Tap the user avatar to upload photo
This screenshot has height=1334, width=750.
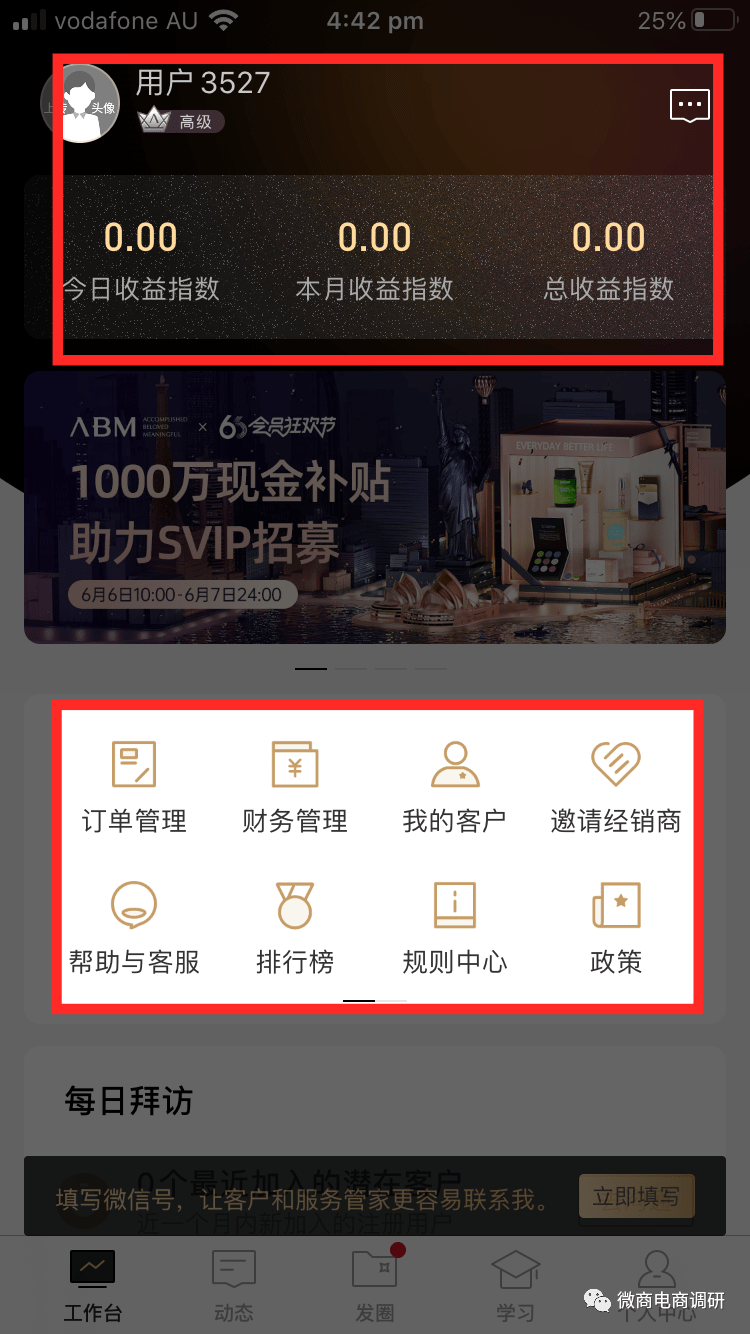(x=80, y=104)
